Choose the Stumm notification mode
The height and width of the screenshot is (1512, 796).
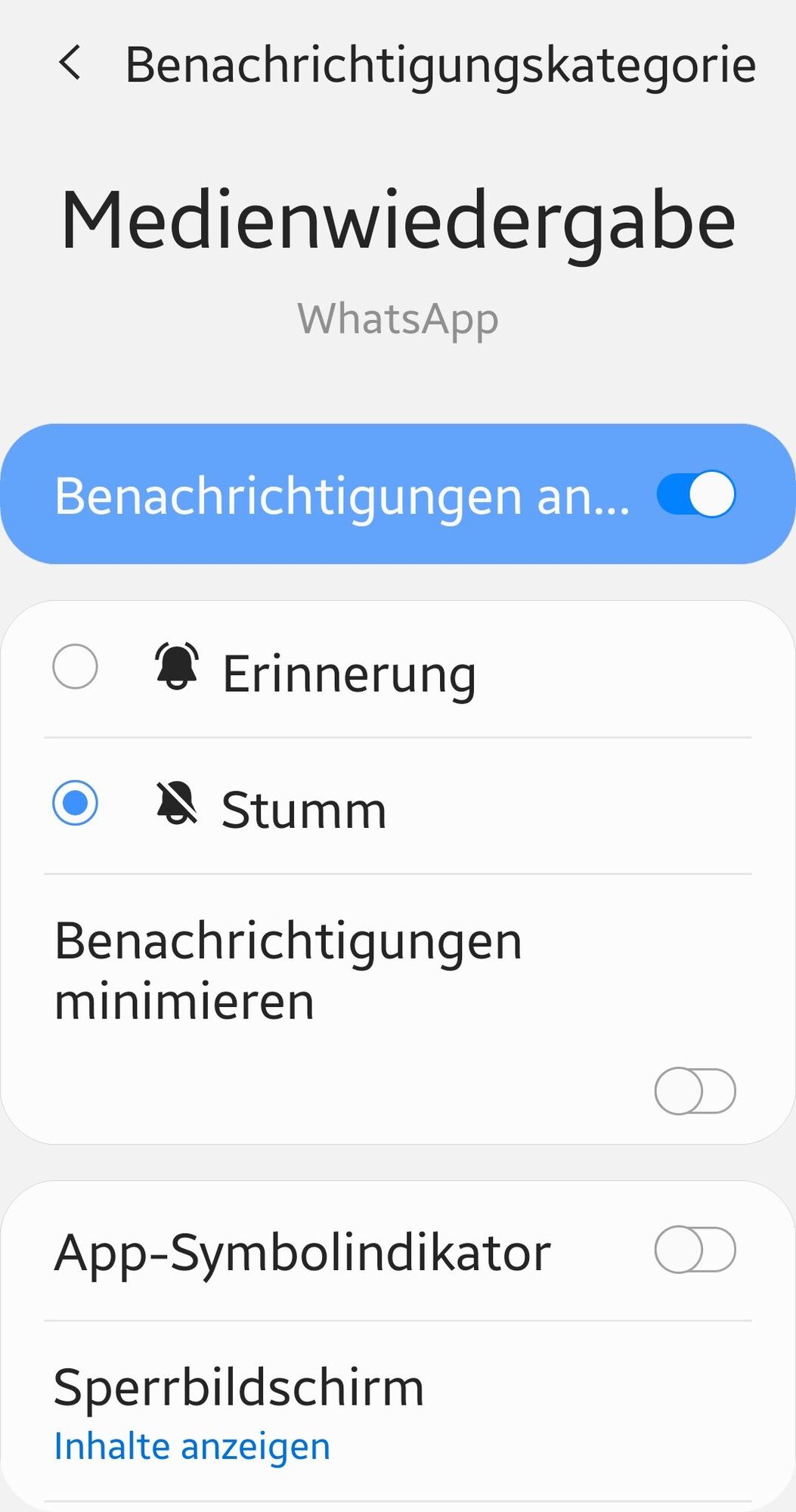(x=75, y=803)
